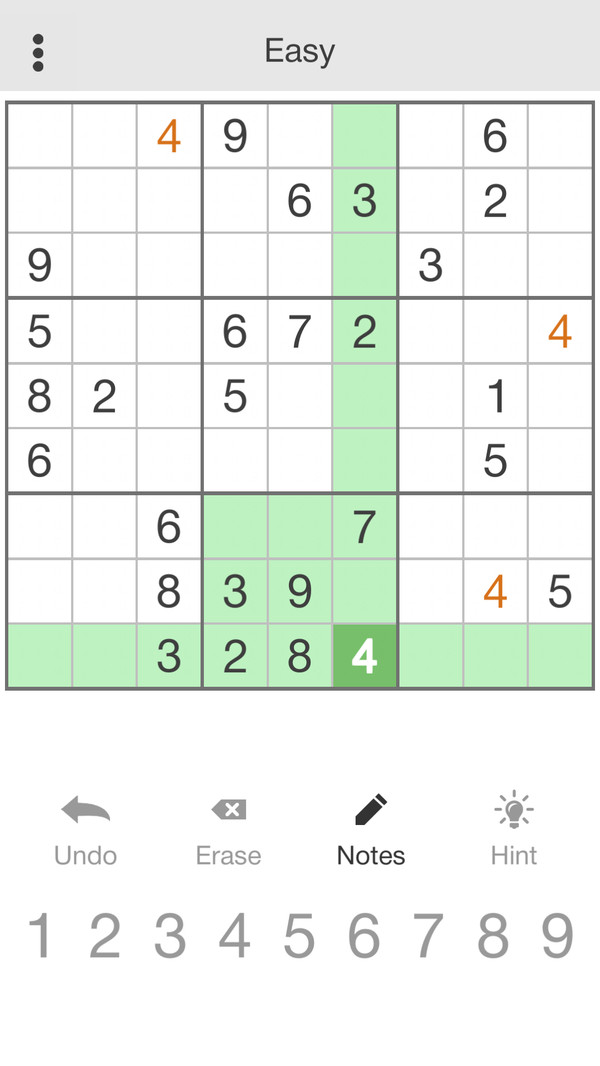Choose number 3 on the number pad
Screen dimensions: 600x1066
tap(170, 937)
